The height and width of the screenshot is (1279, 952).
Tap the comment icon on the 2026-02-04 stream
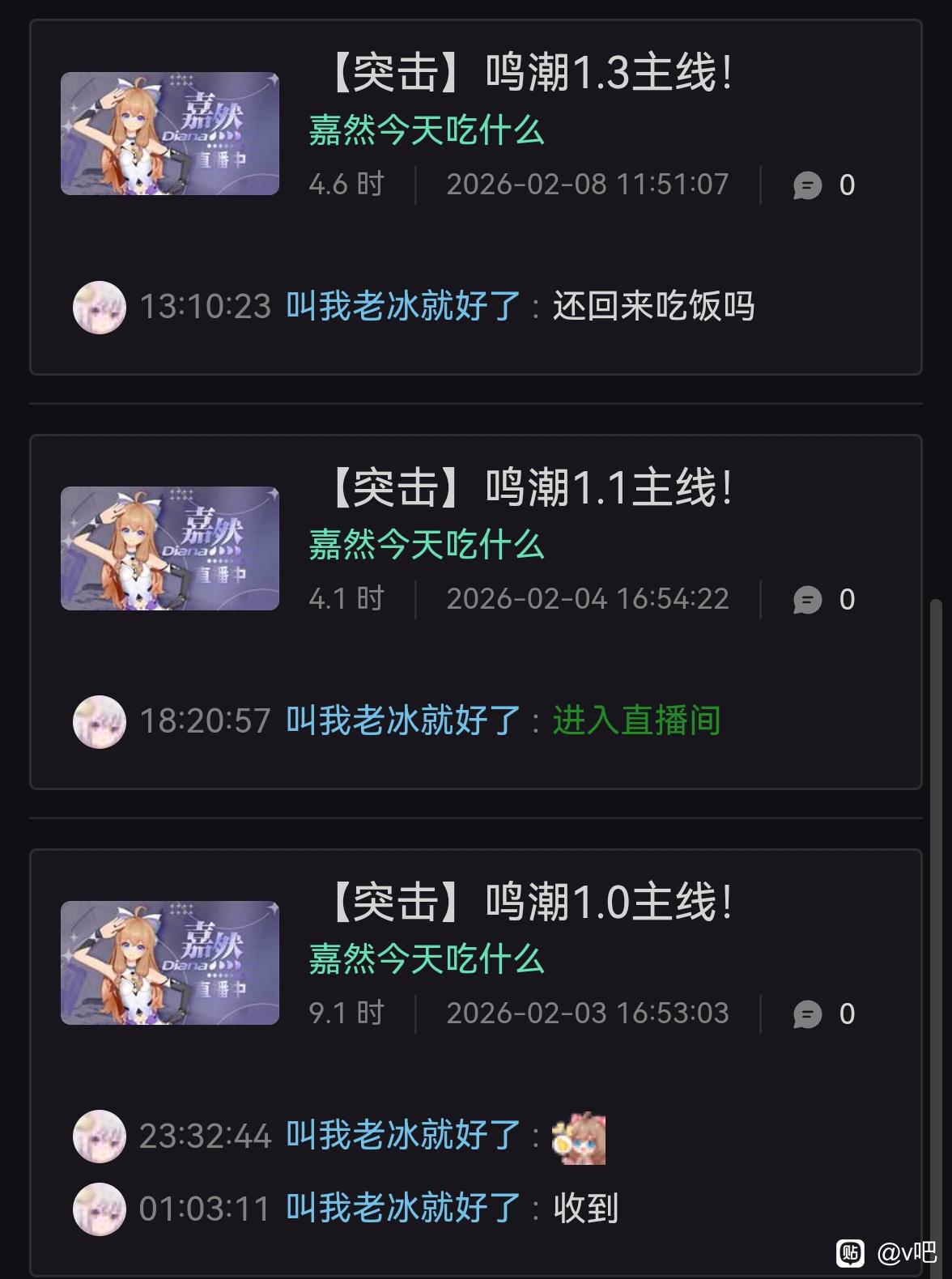807,600
